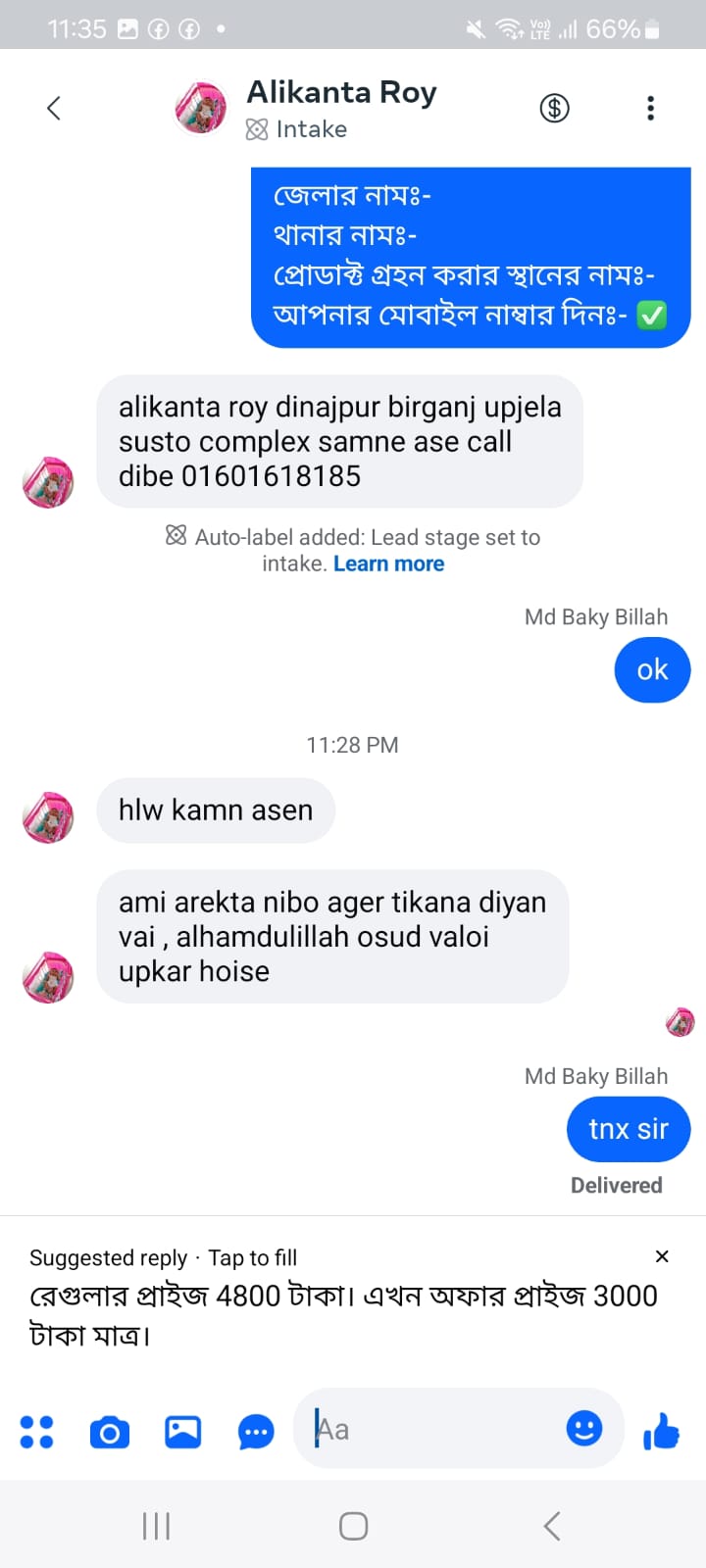Open the four-dot more options menu

click(37, 1432)
